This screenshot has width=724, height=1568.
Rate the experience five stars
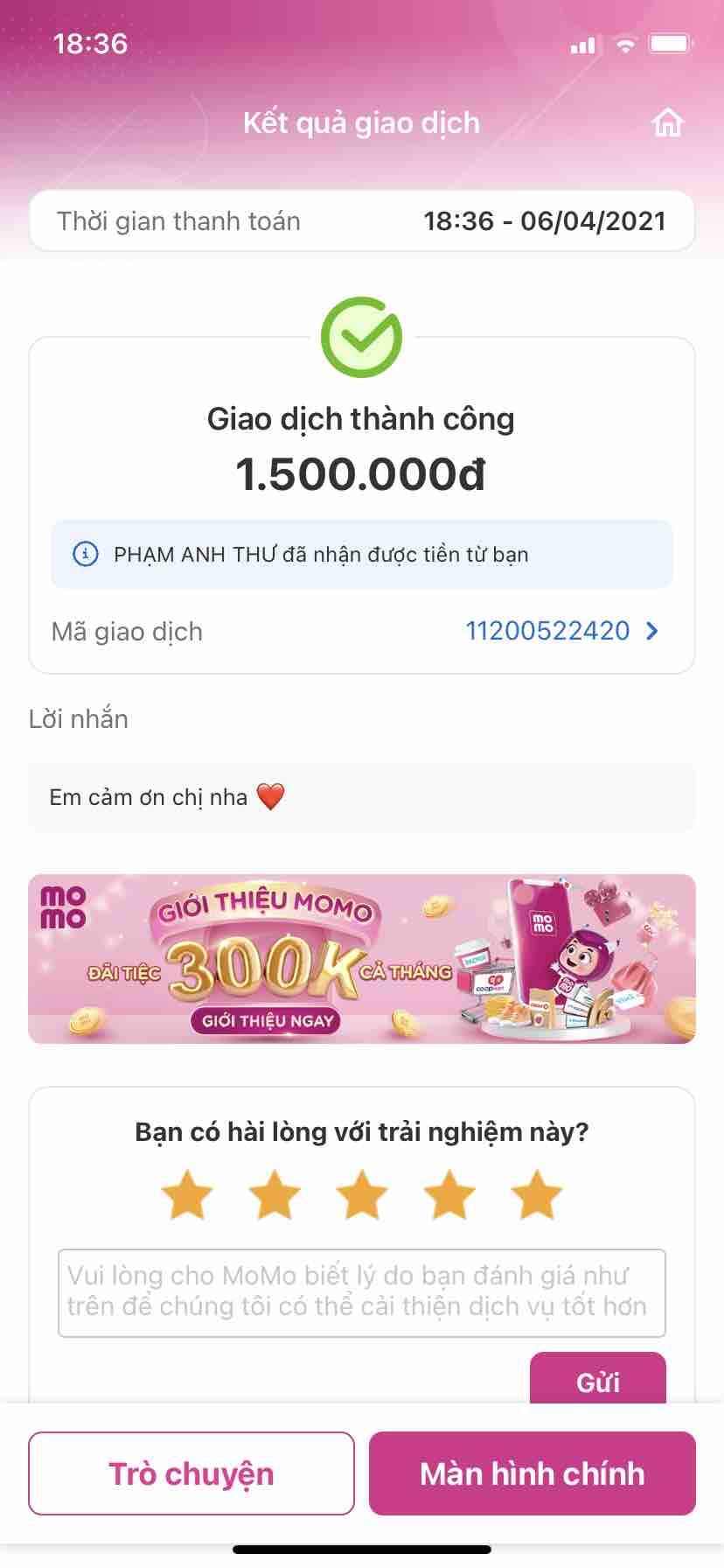coord(536,1196)
